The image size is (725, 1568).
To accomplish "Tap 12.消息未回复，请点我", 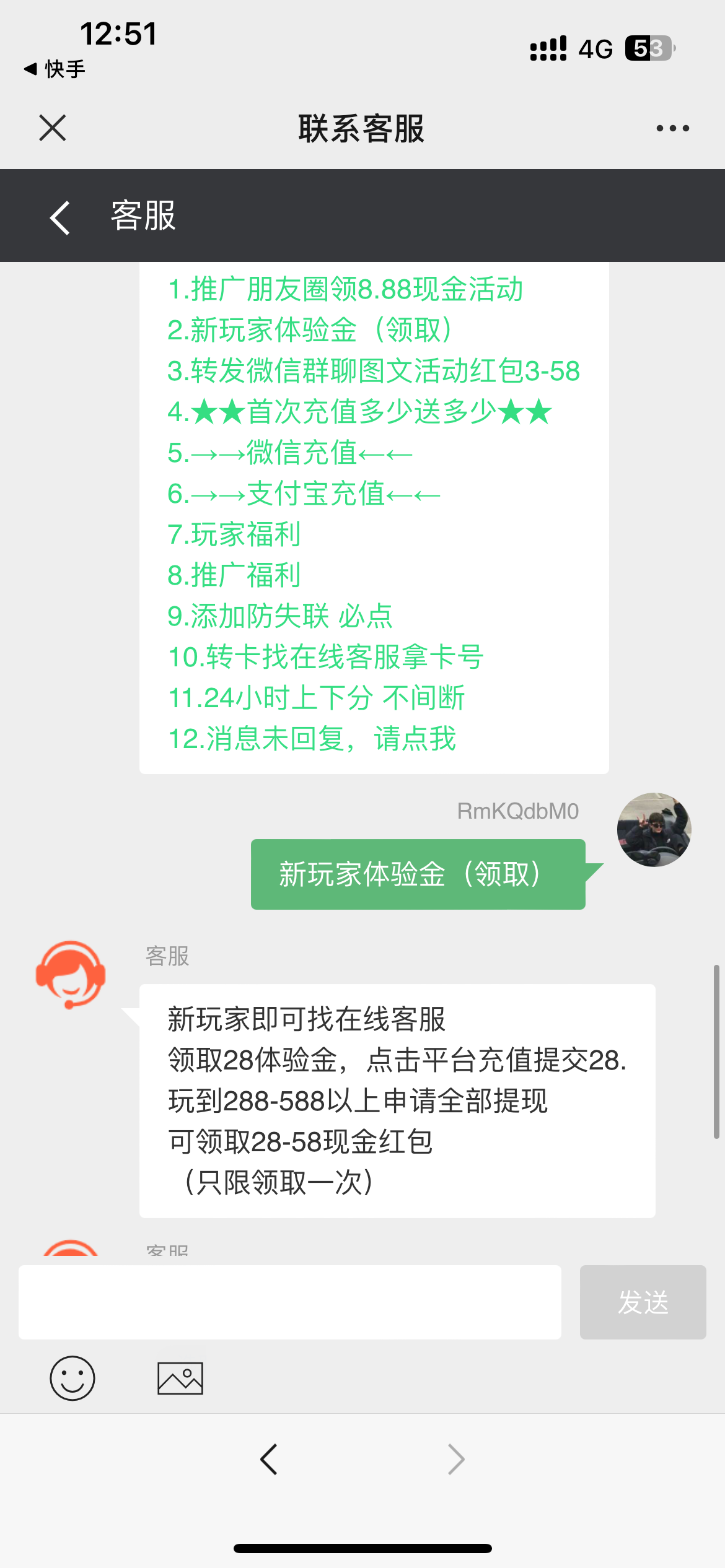I will (x=312, y=739).
